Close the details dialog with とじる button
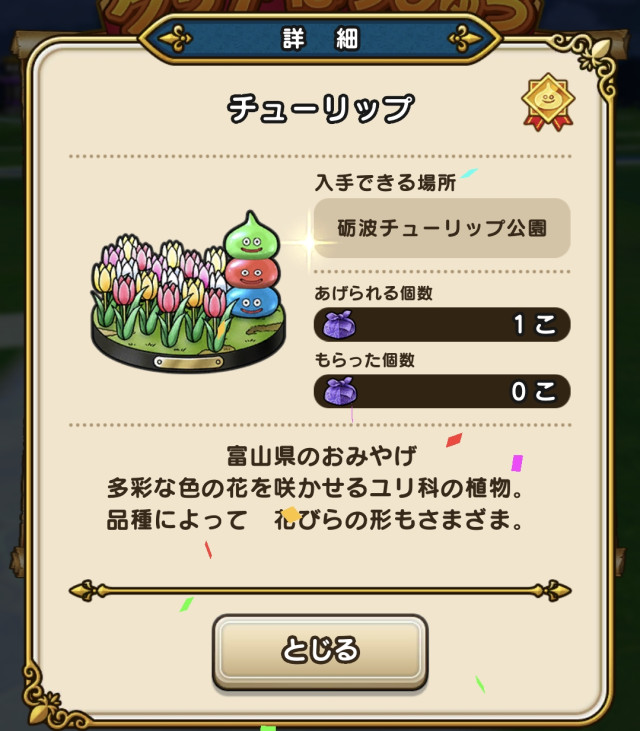The height and width of the screenshot is (731, 640). [320, 651]
